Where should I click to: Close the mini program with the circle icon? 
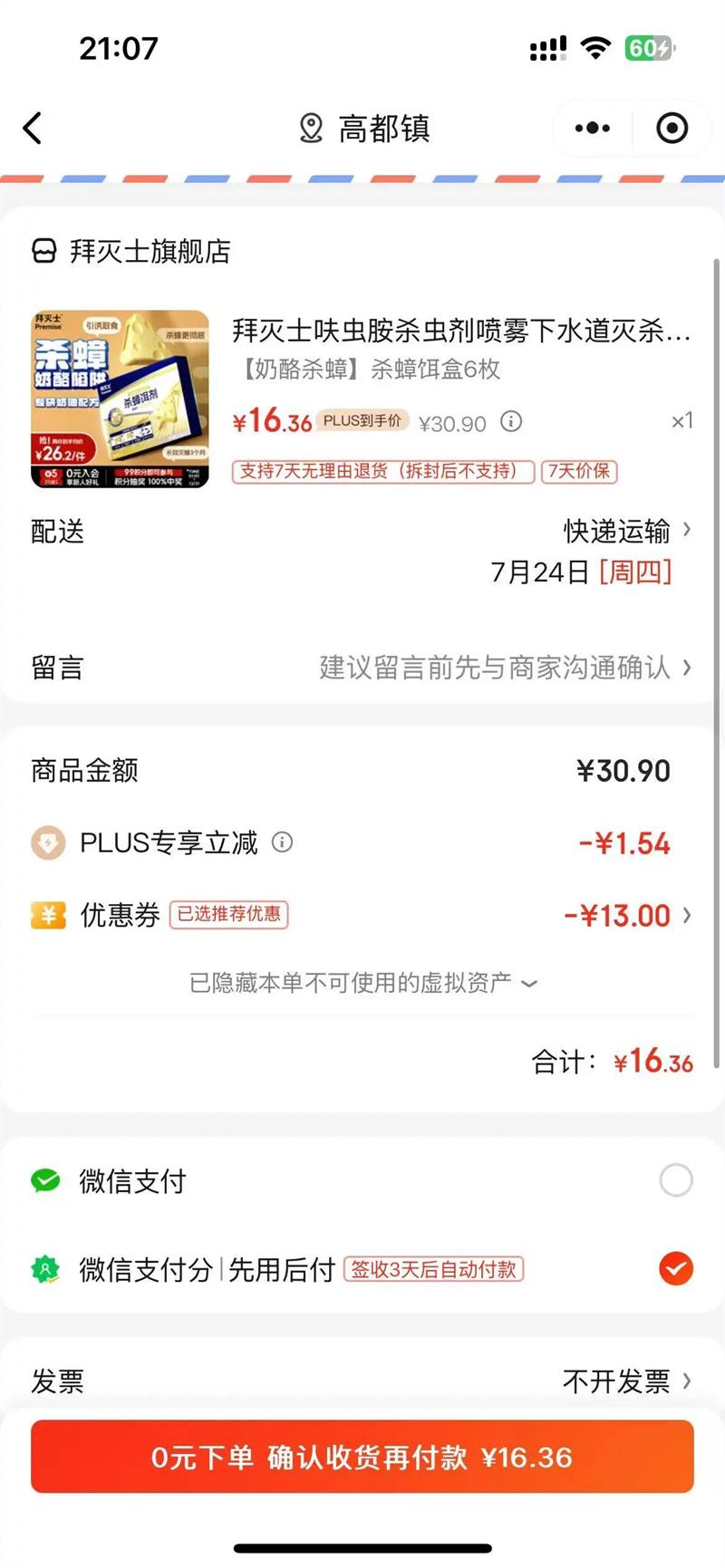(672, 129)
